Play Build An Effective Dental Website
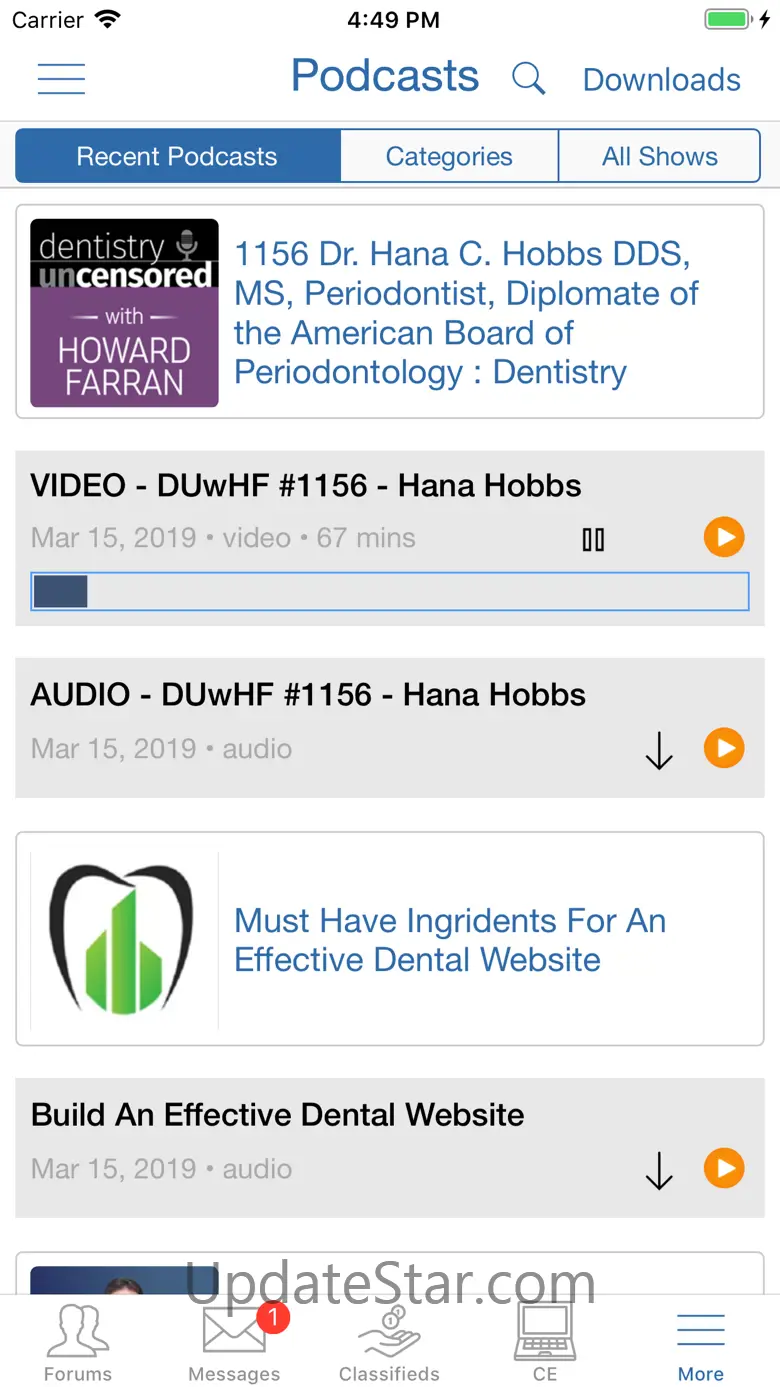The width and height of the screenshot is (780, 1387). 724,1168
